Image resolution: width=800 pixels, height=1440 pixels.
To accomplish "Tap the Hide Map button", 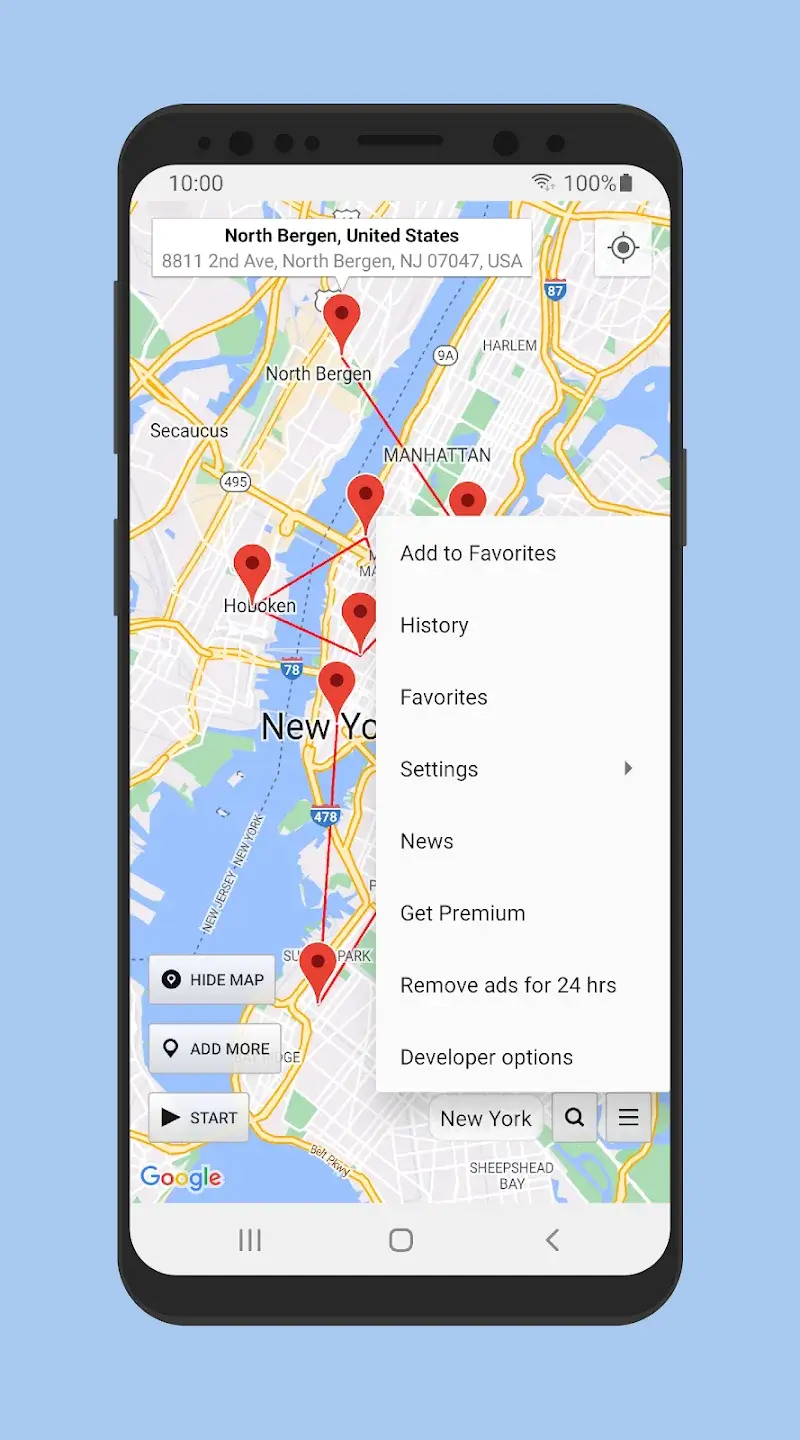I will pyautogui.click(x=212, y=980).
